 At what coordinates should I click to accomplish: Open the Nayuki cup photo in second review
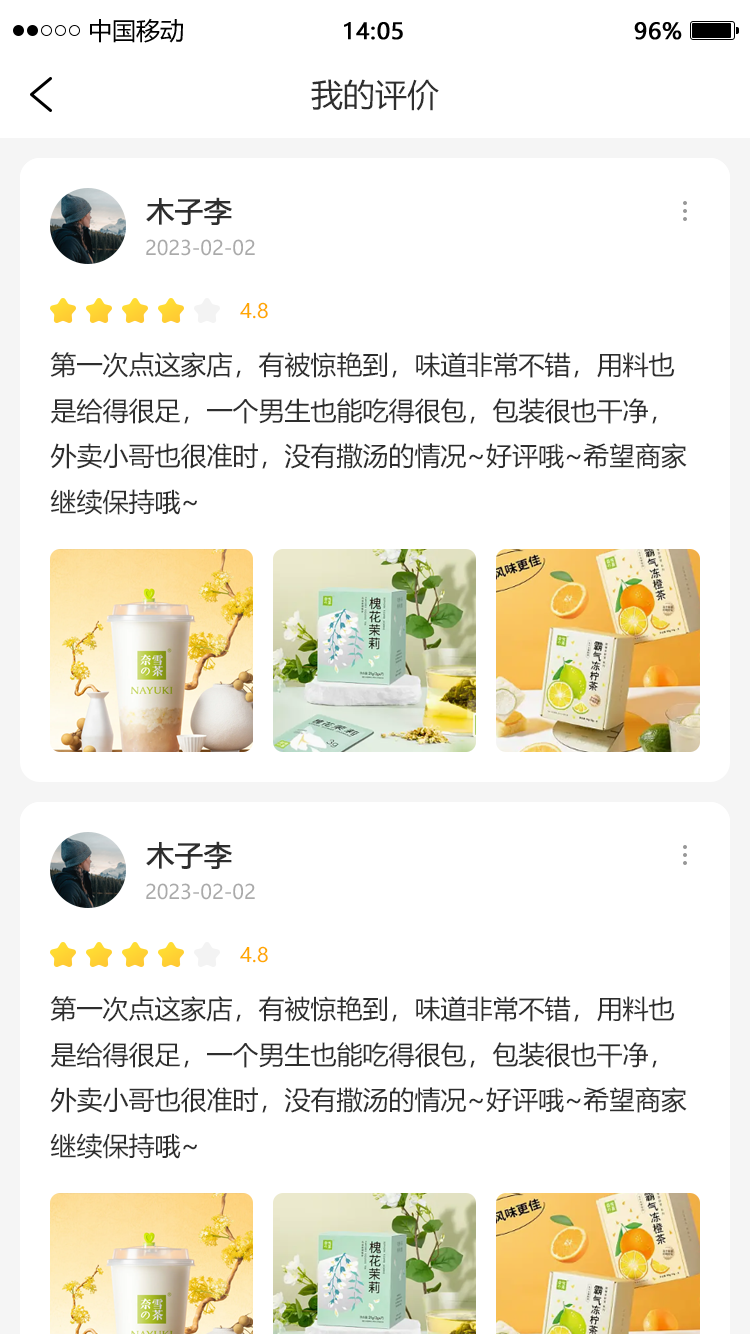[x=151, y=1263]
